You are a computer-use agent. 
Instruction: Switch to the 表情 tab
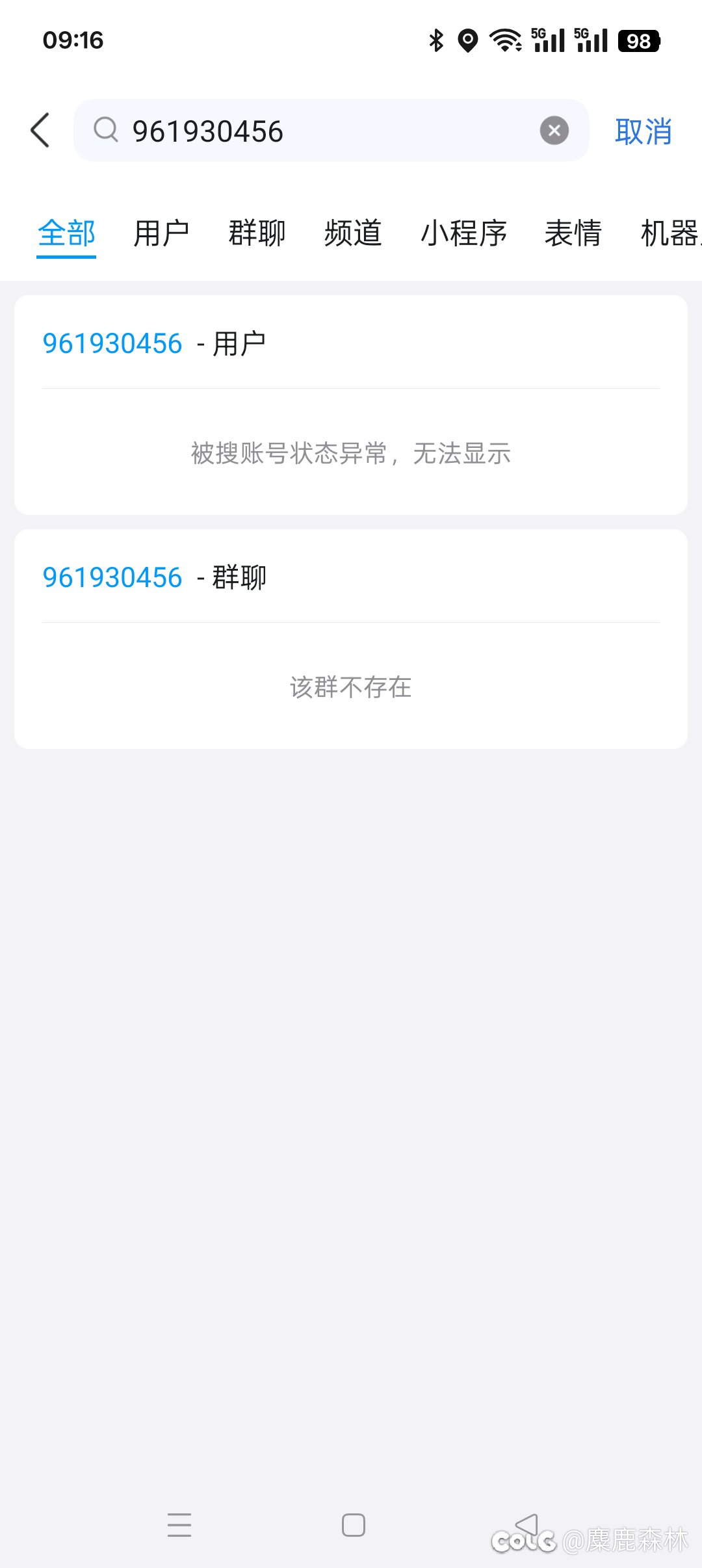pos(573,233)
